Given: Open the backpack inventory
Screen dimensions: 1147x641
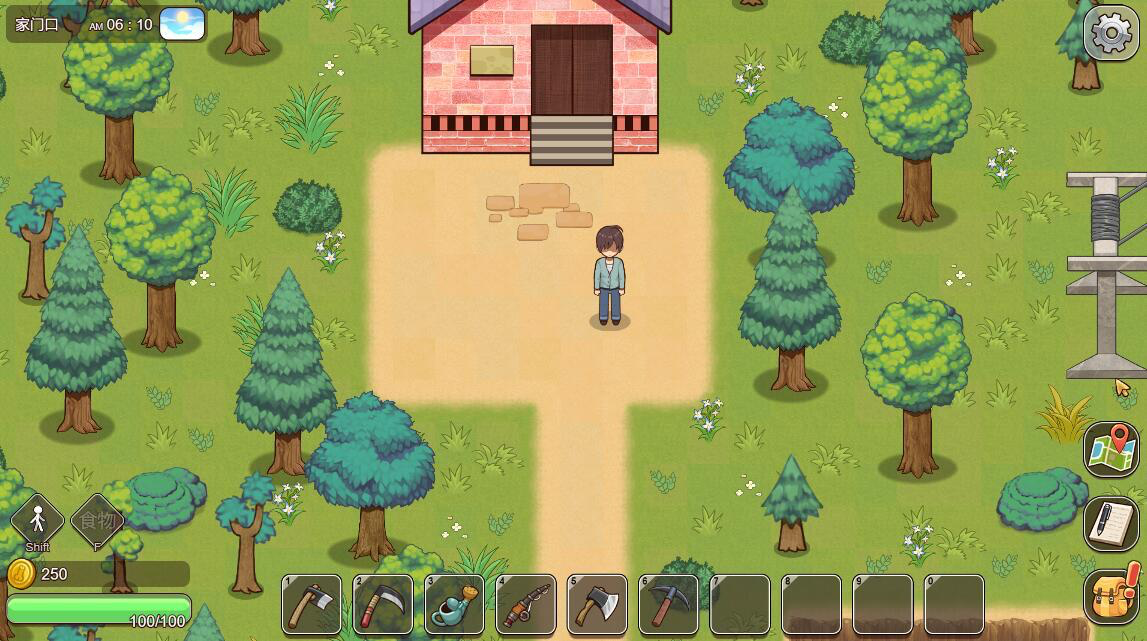Looking at the screenshot, I should pyautogui.click(x=1110, y=596).
